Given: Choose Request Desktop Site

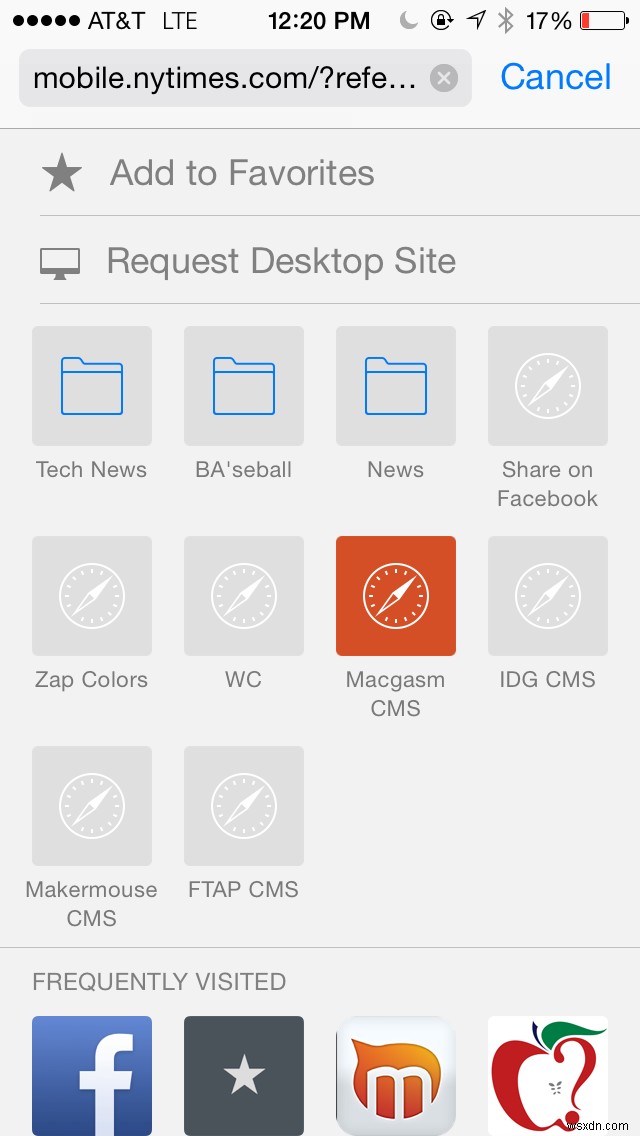Looking at the screenshot, I should 280,261.
